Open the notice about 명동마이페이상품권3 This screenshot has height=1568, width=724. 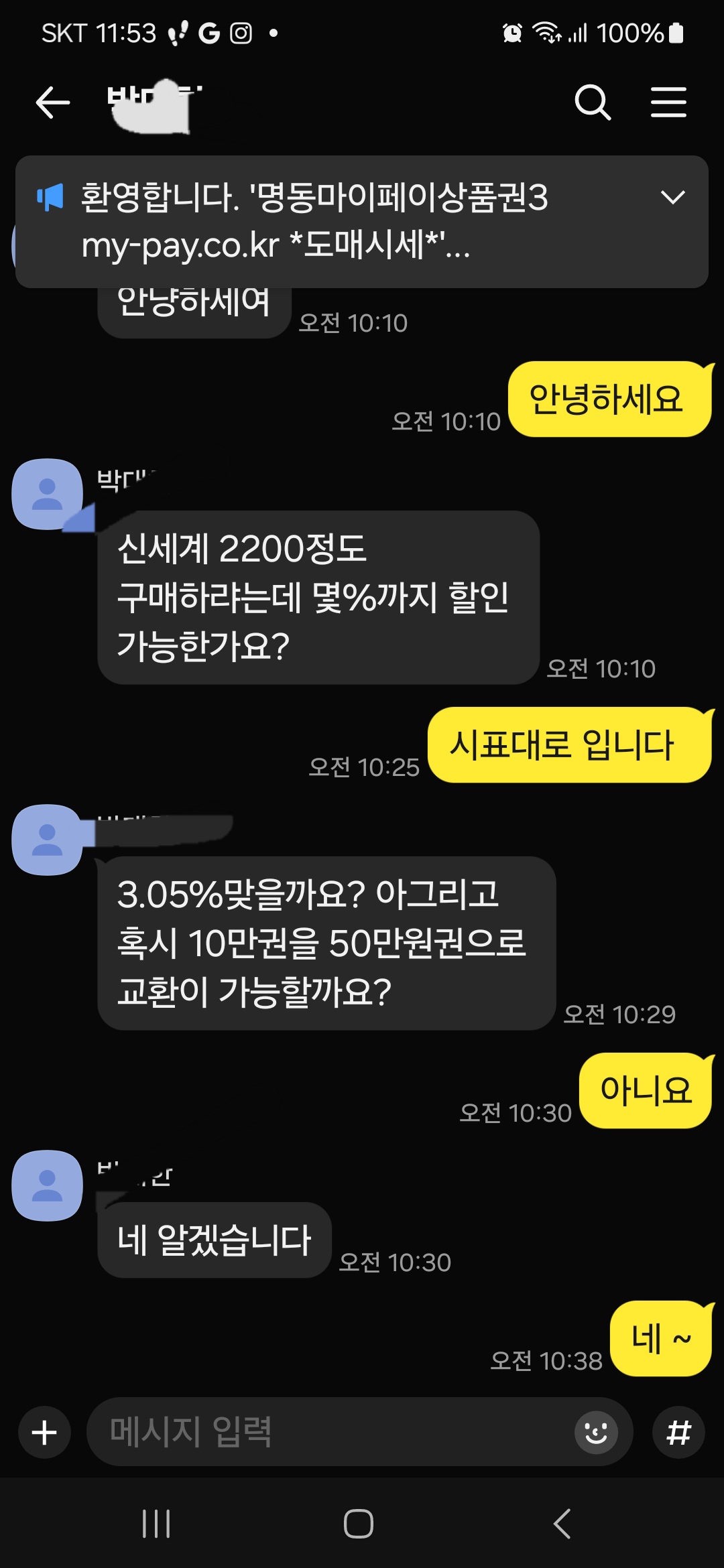pyautogui.click(x=315, y=221)
